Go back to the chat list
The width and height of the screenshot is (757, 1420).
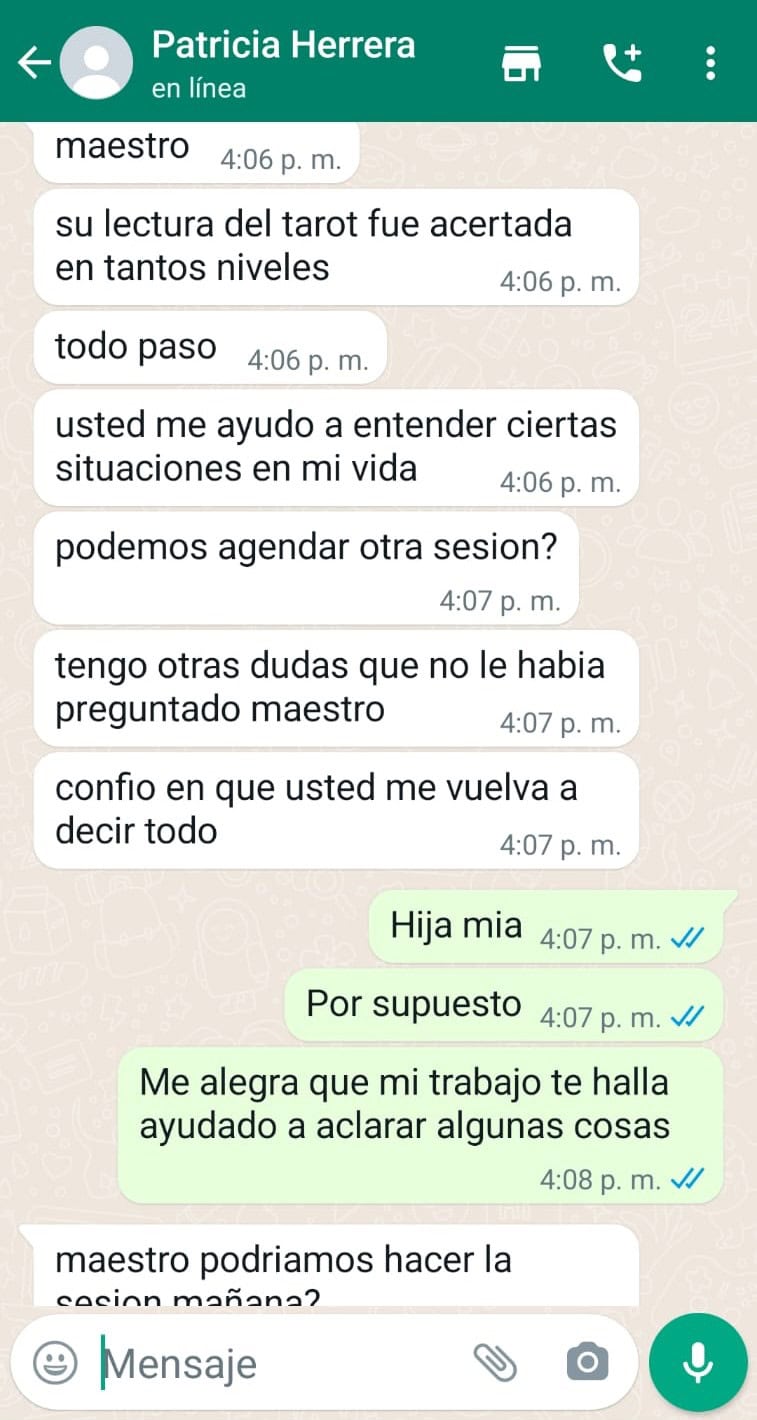coord(34,63)
